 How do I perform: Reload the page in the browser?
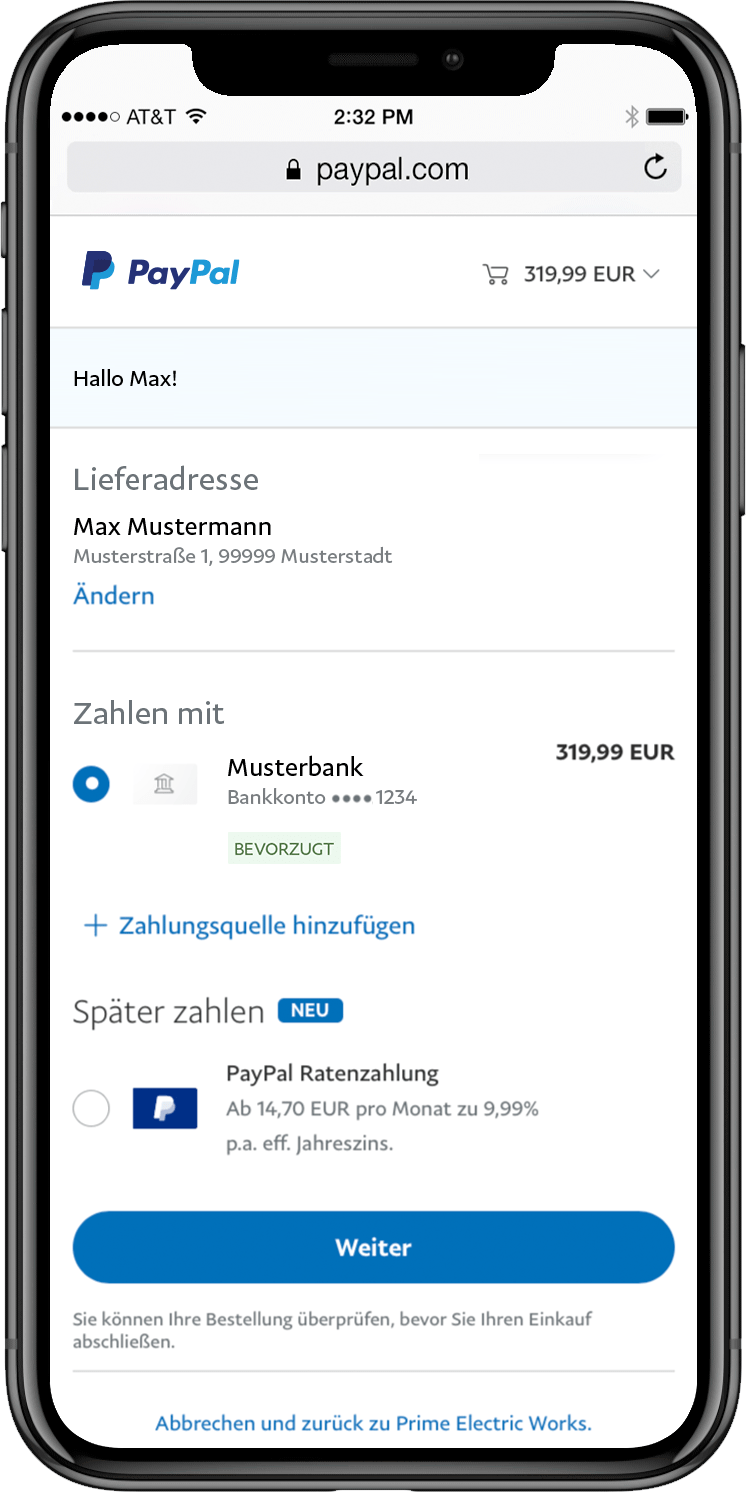pyautogui.click(x=655, y=167)
